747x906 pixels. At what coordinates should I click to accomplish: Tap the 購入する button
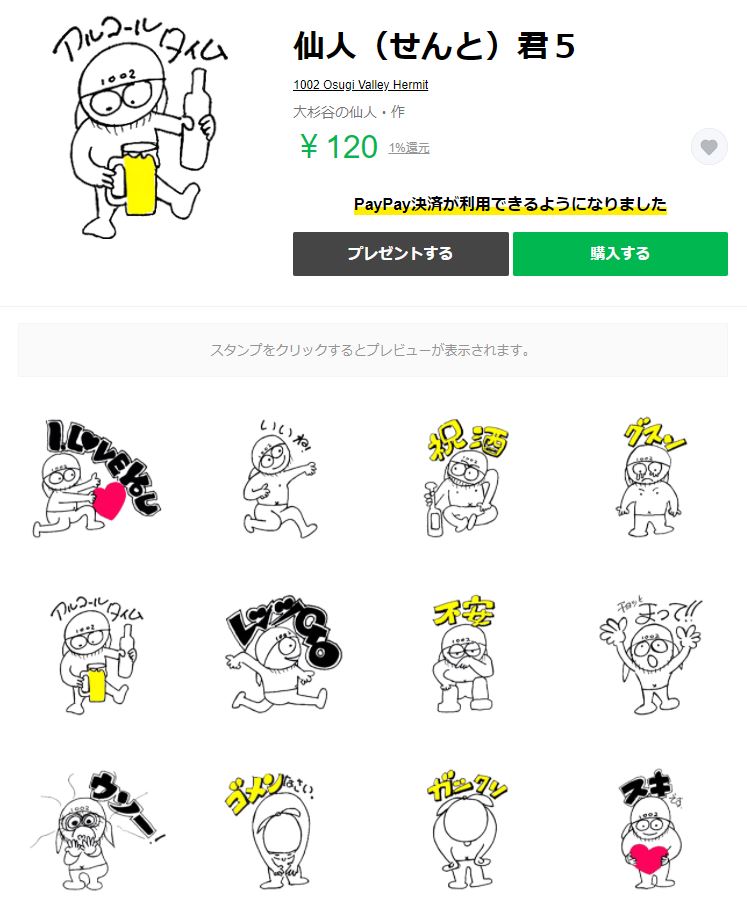click(x=620, y=254)
